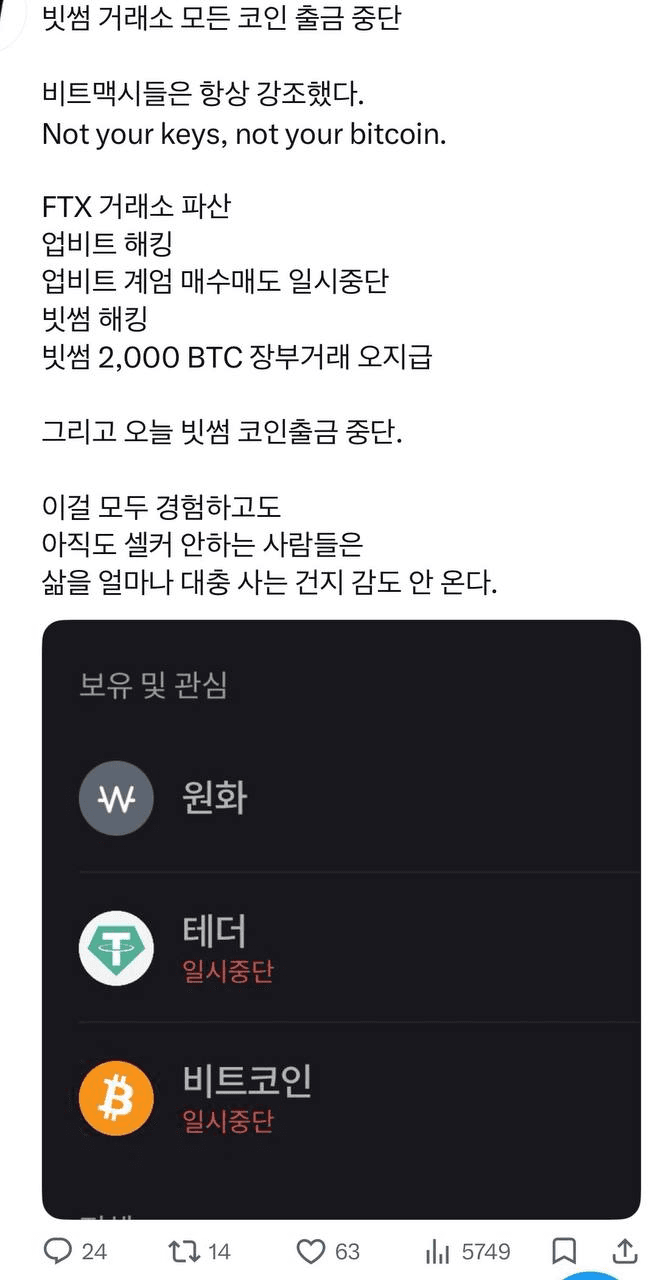Share this post
Image resolution: width=658 pixels, height=1280 pixels.
[x=623, y=1251]
